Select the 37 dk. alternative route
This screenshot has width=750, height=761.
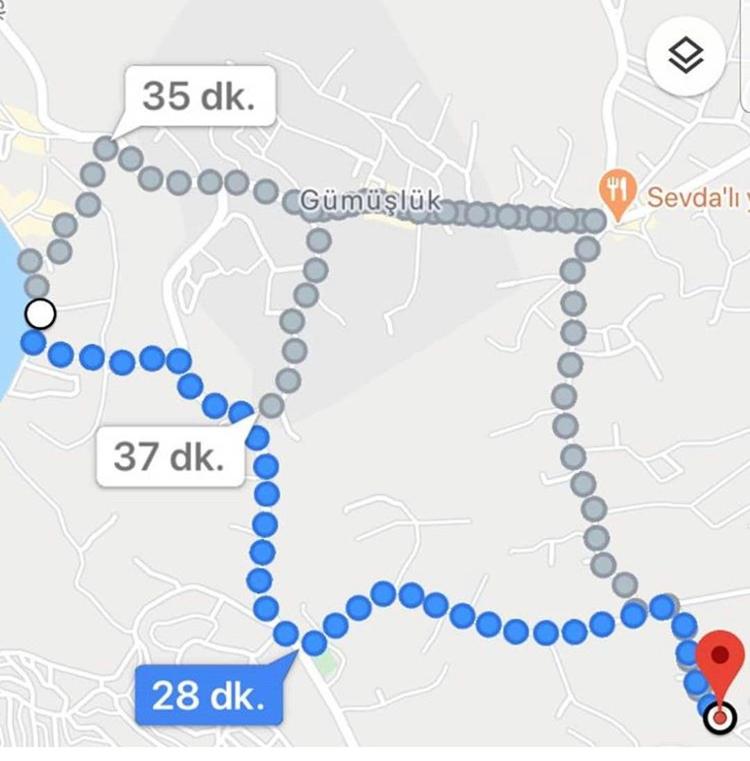point(170,458)
